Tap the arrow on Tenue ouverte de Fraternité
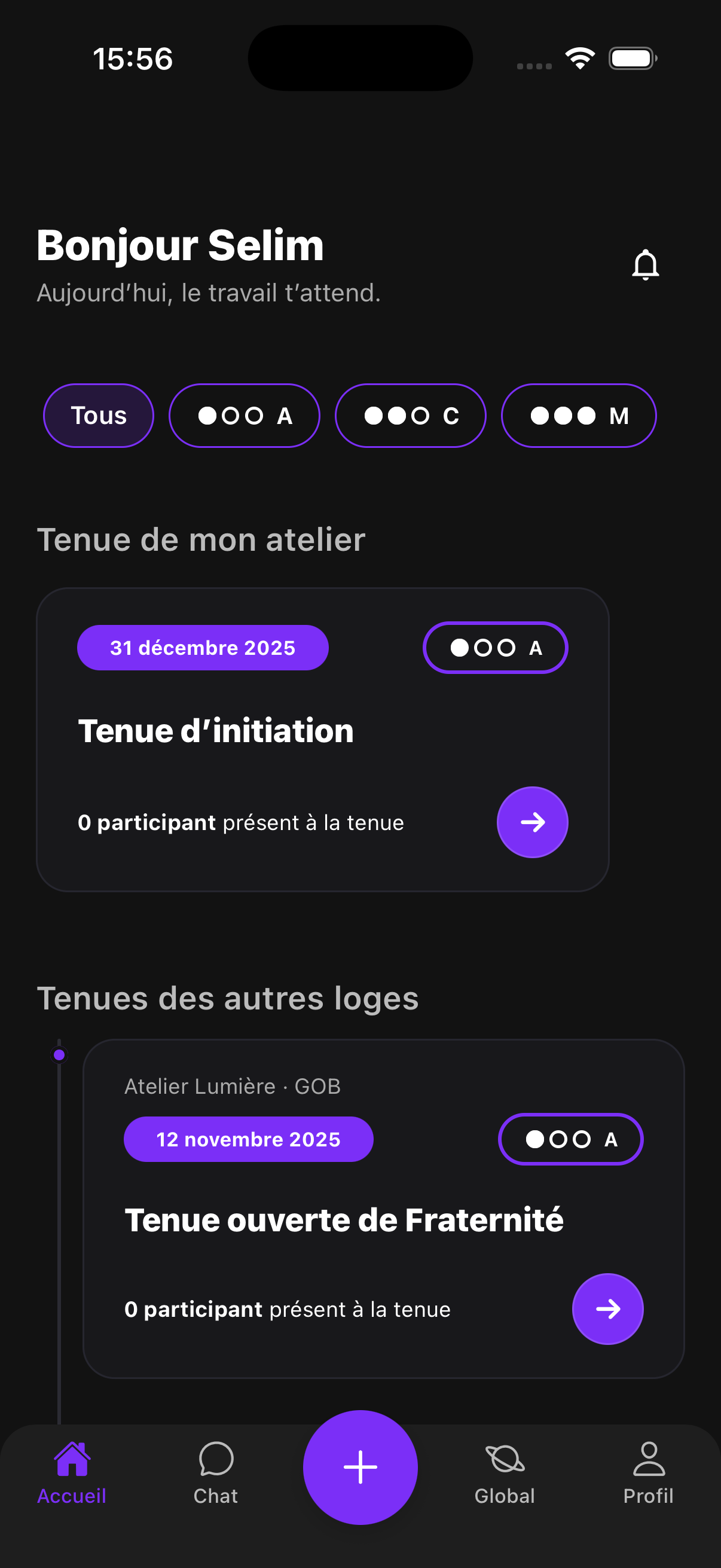 click(607, 1308)
